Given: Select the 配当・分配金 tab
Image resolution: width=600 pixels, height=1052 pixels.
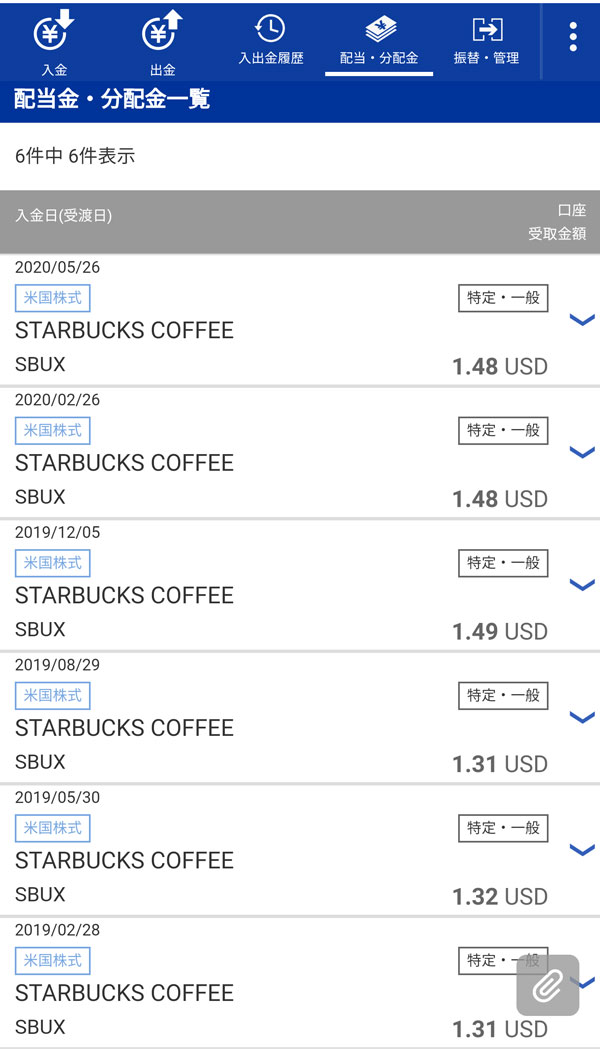Looking at the screenshot, I should pos(379,40).
